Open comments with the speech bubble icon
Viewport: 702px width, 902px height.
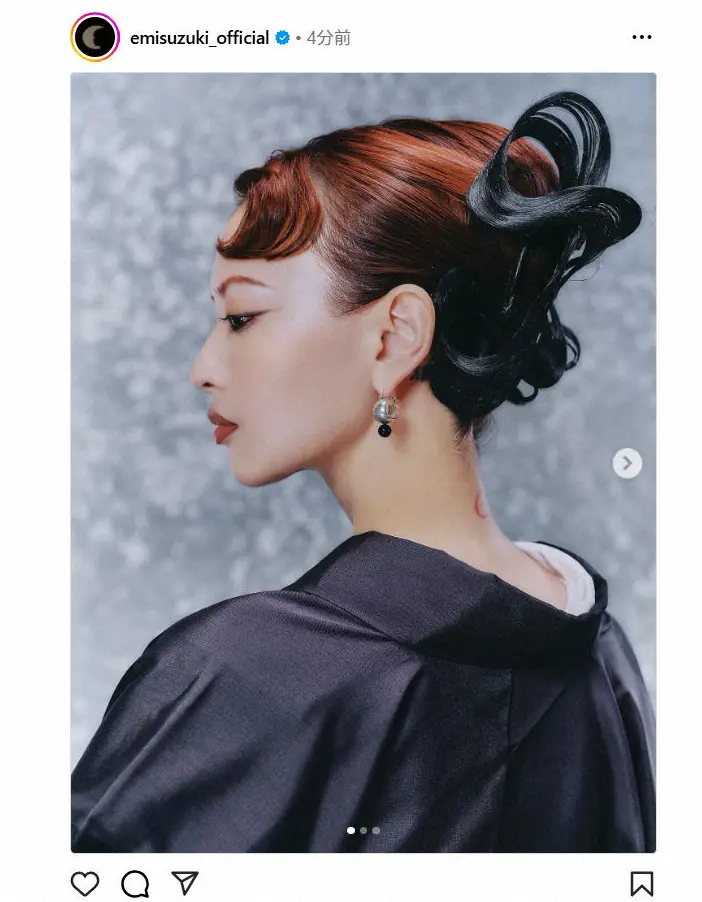coord(135,883)
